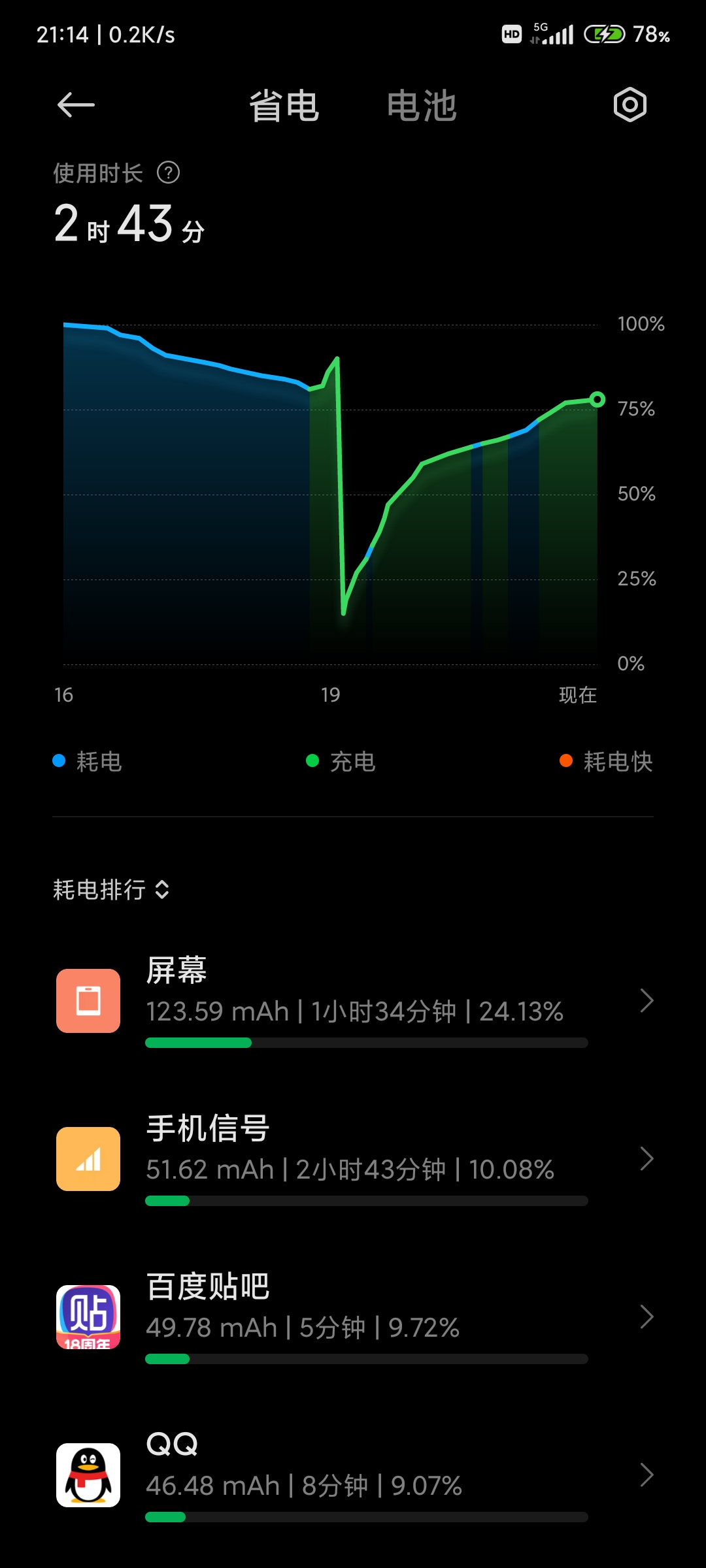Go back using the arrow icon

(x=76, y=105)
